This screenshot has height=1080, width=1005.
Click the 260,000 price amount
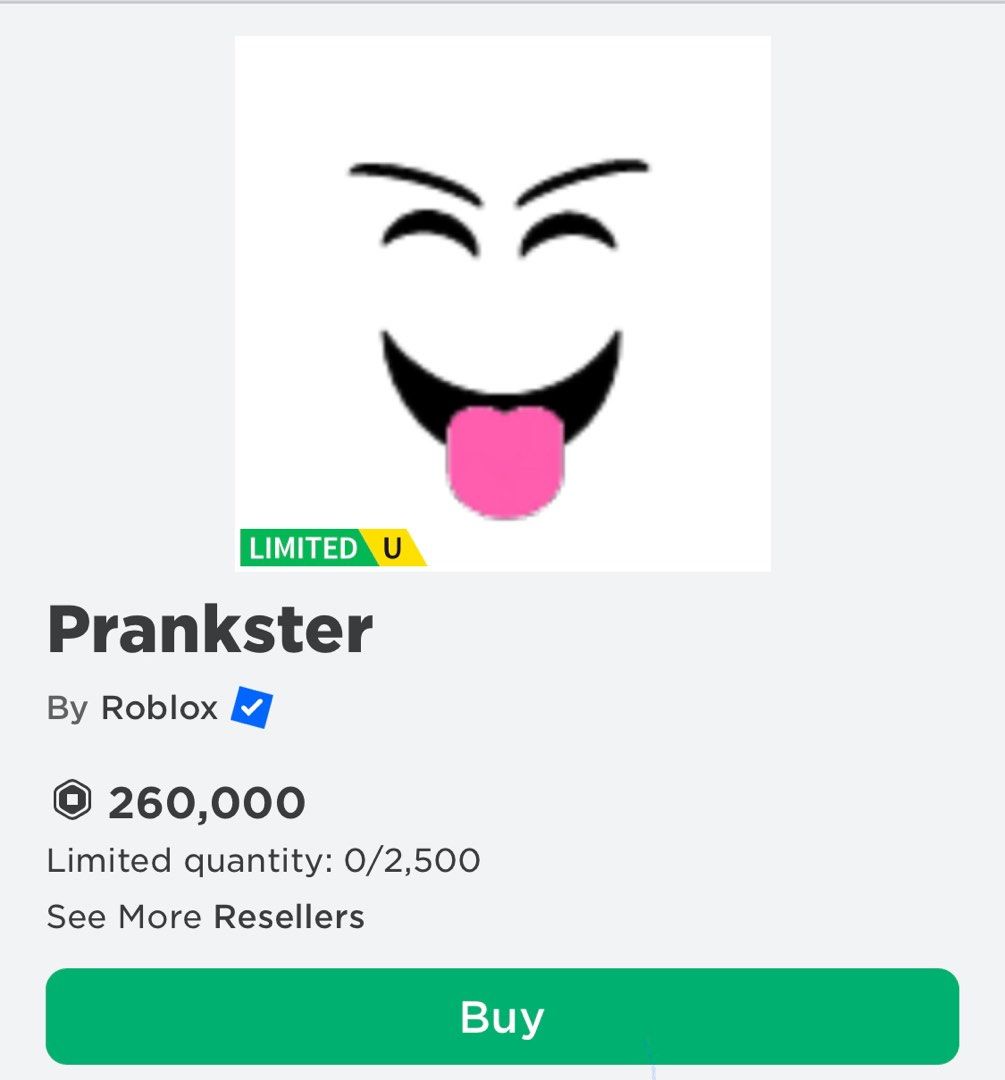[x=205, y=800]
